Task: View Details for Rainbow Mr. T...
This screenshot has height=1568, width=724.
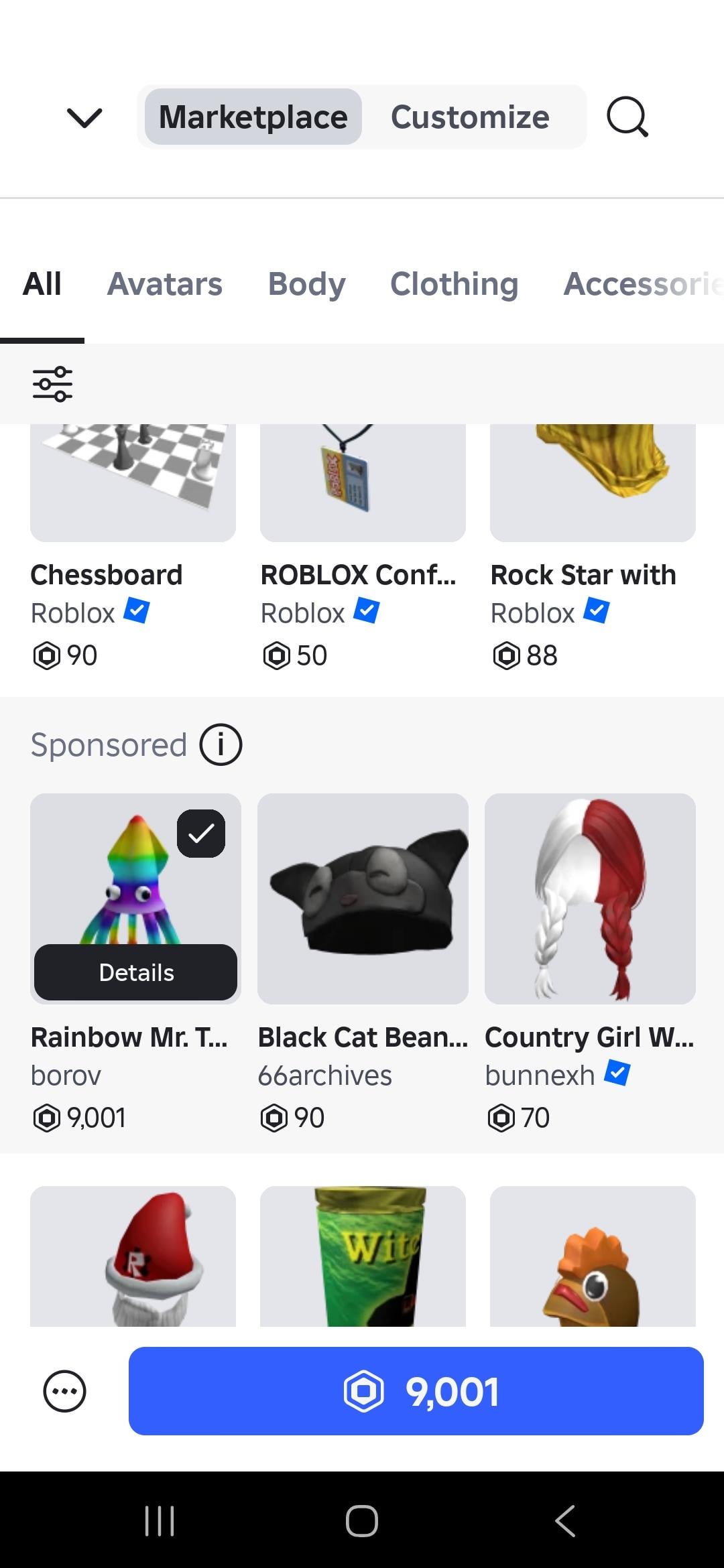Action: (x=136, y=972)
